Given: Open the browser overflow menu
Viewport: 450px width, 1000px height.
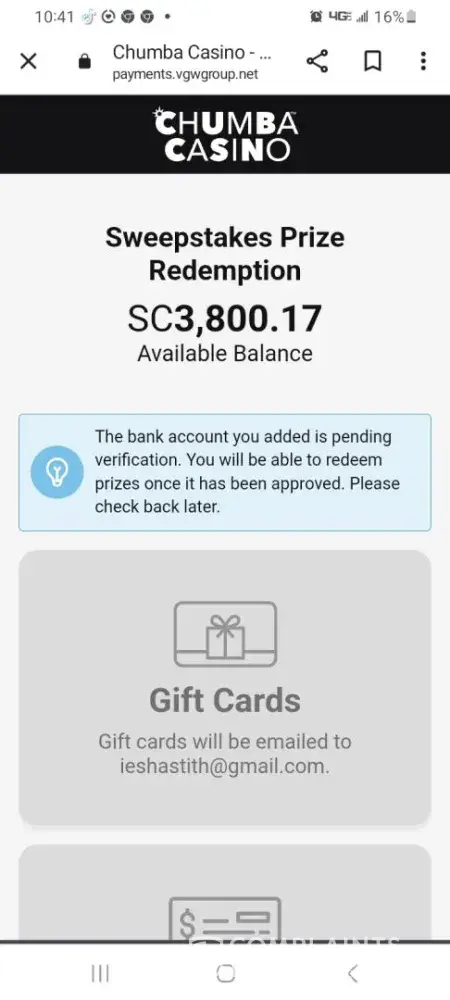Looking at the screenshot, I should pos(423,61).
